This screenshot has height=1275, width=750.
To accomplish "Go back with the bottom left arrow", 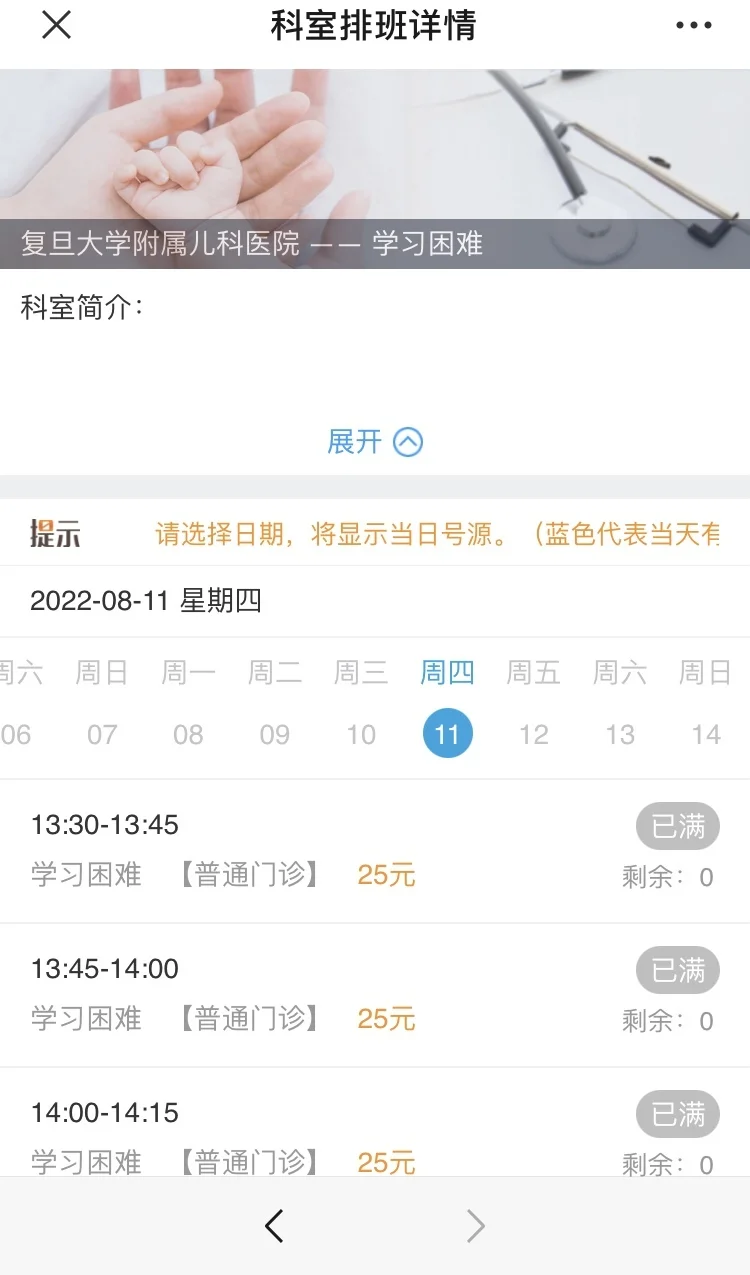I will coord(274,1226).
